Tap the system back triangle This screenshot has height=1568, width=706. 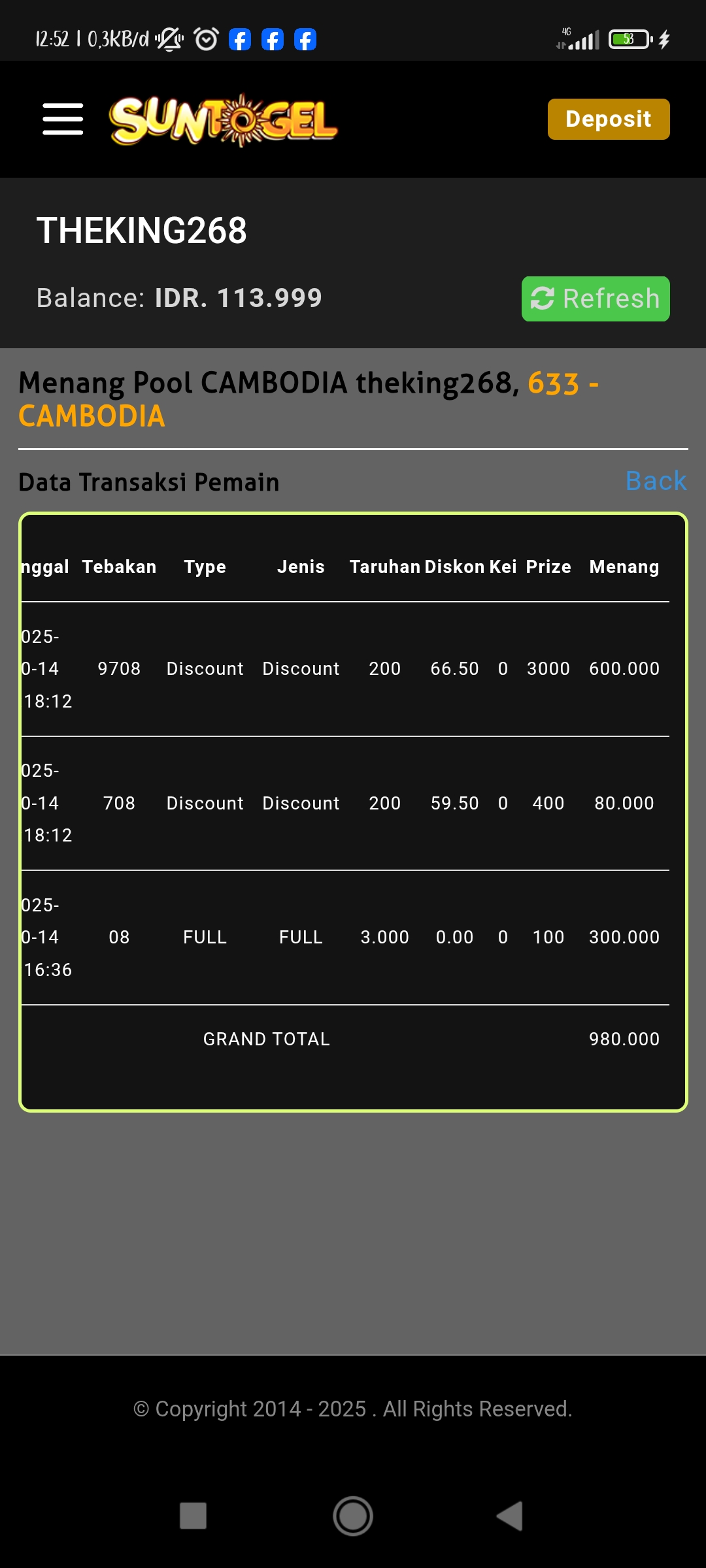tap(511, 1516)
